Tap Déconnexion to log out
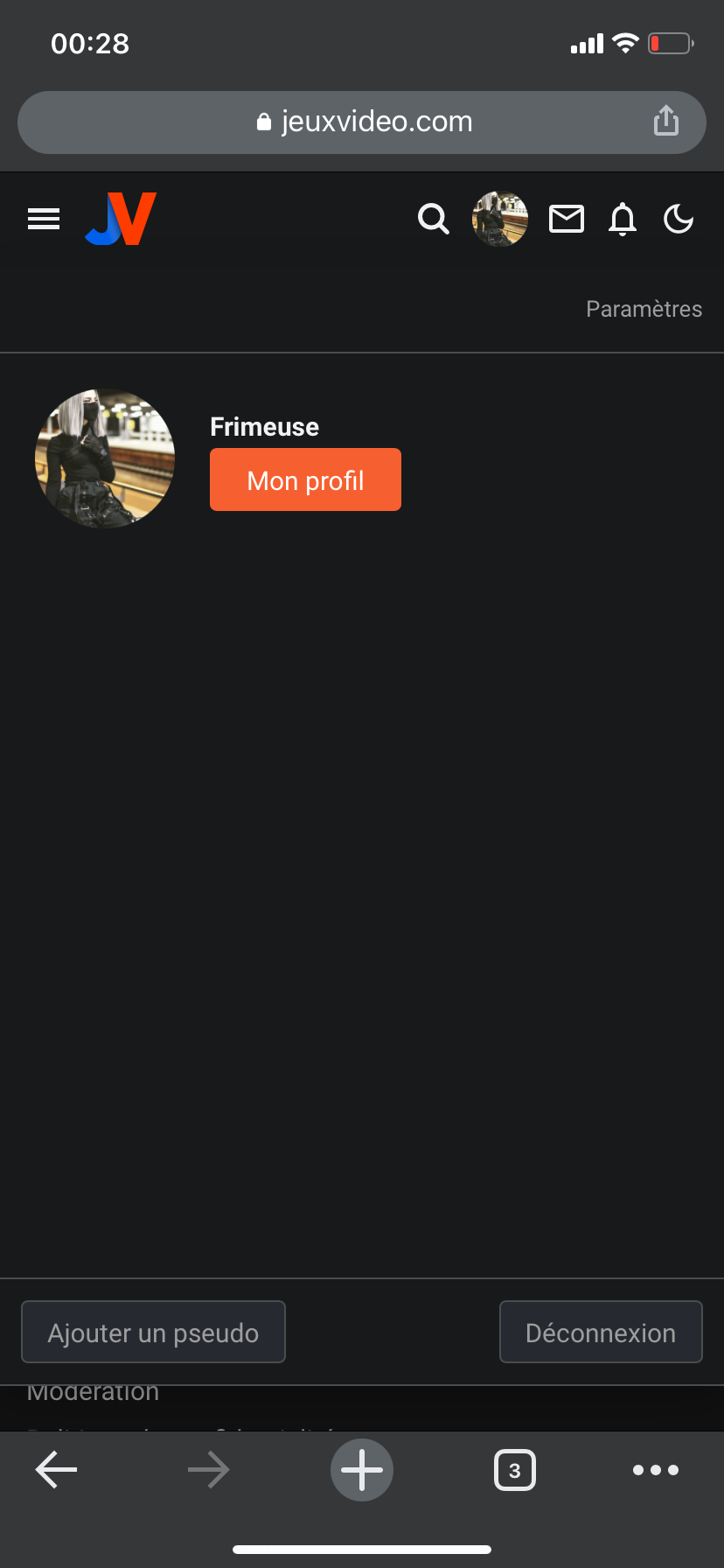 click(x=601, y=1332)
